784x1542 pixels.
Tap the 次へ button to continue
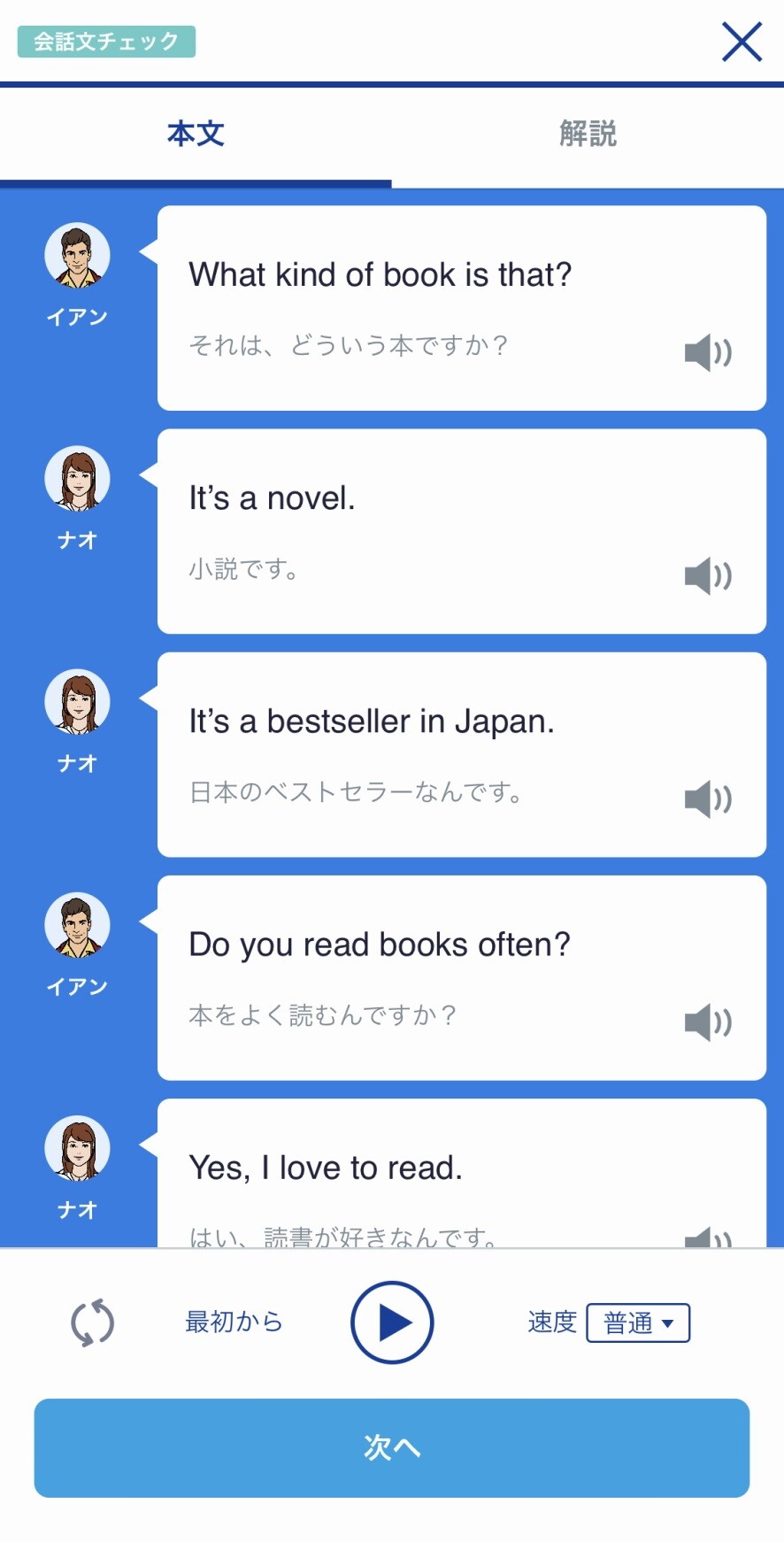[x=392, y=1449]
